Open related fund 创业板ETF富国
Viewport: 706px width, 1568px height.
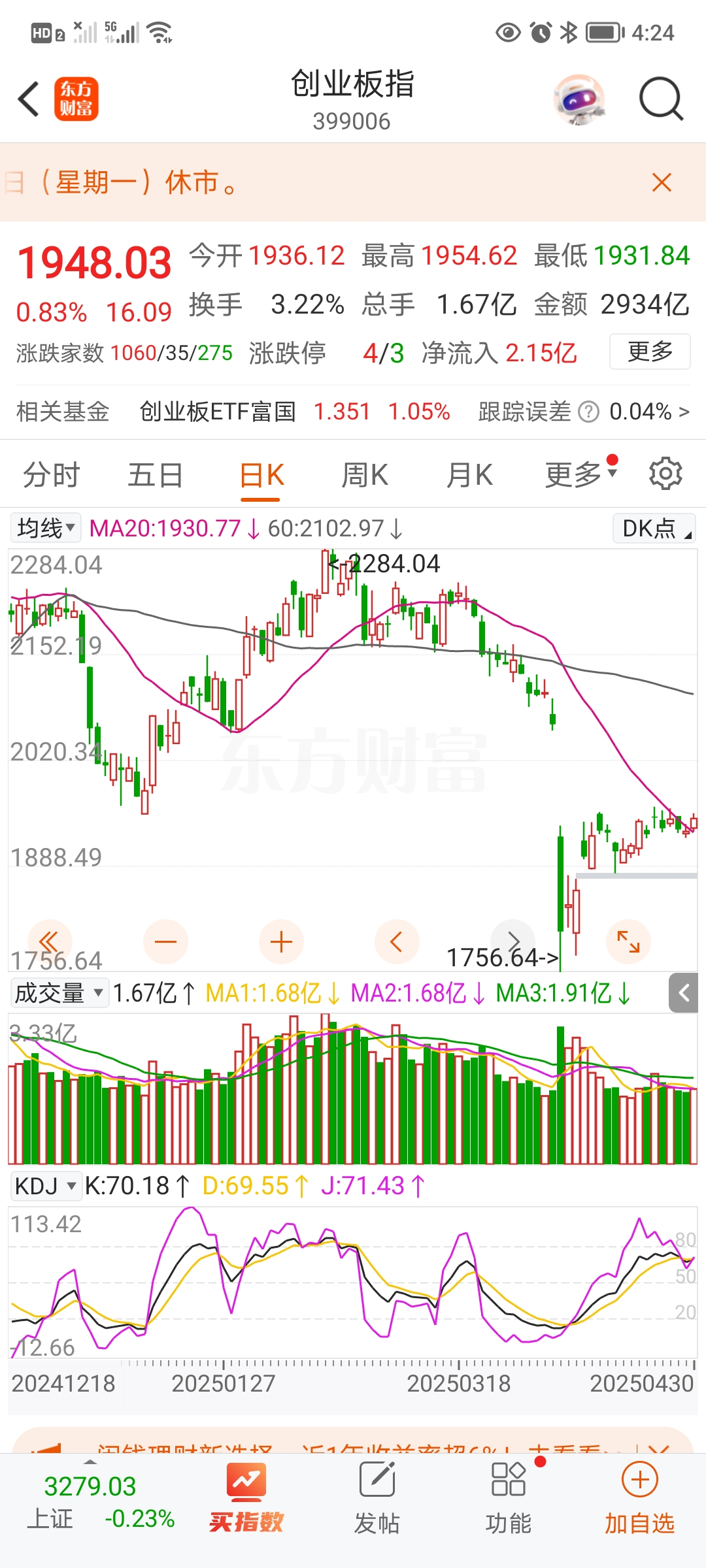(218, 412)
